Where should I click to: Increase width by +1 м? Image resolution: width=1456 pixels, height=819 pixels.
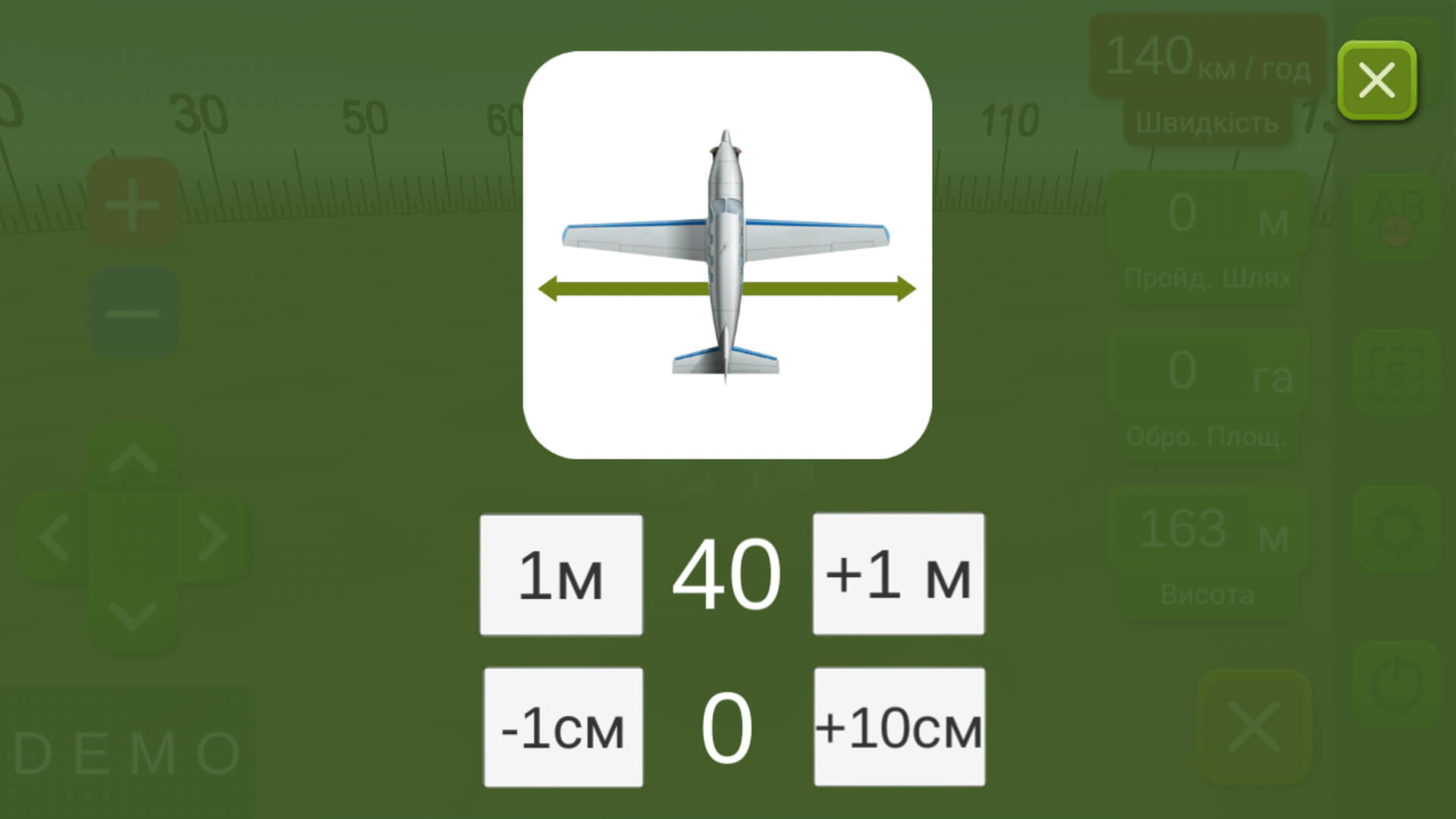point(899,574)
